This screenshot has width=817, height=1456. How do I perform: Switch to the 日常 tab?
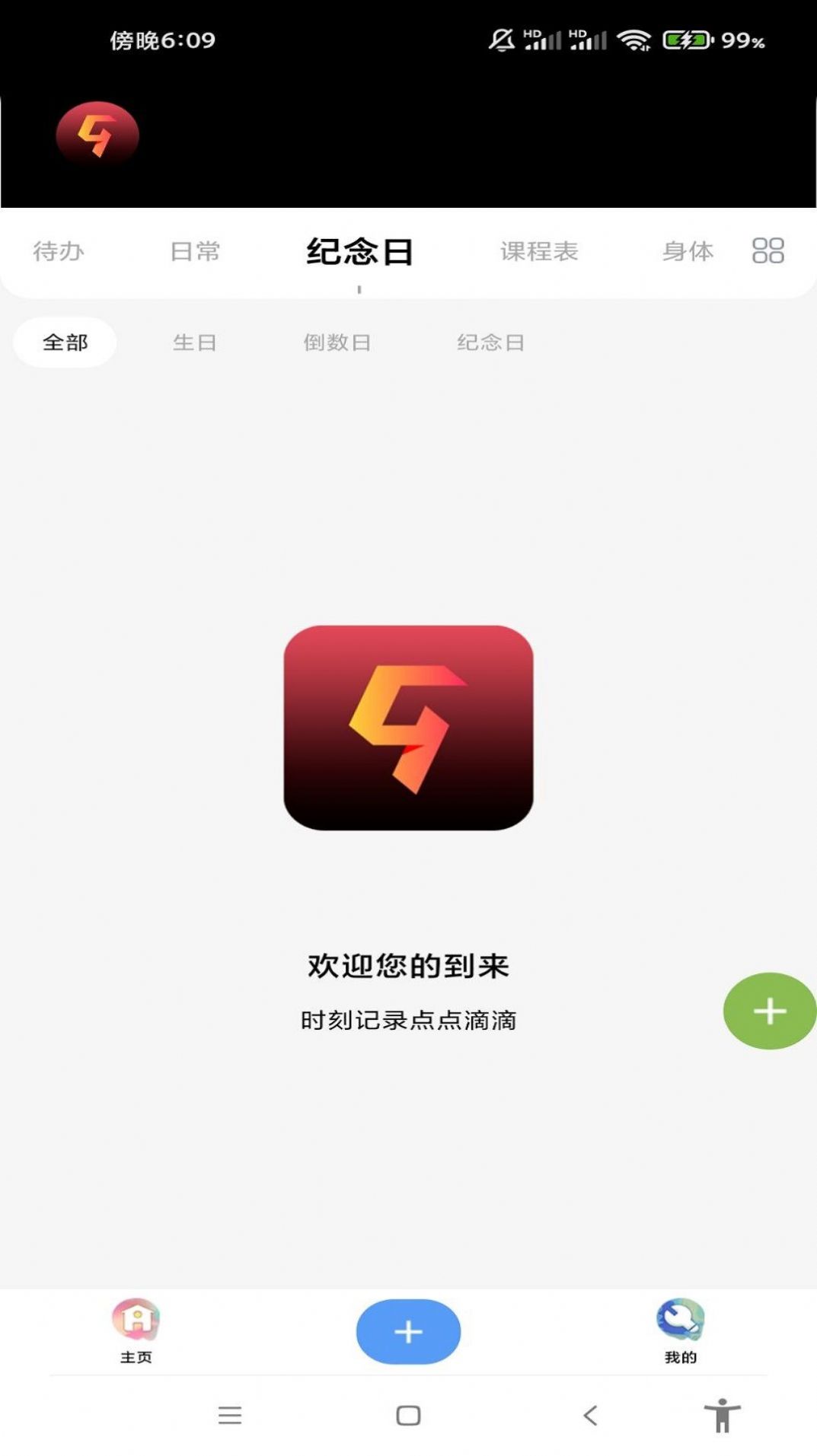(195, 251)
